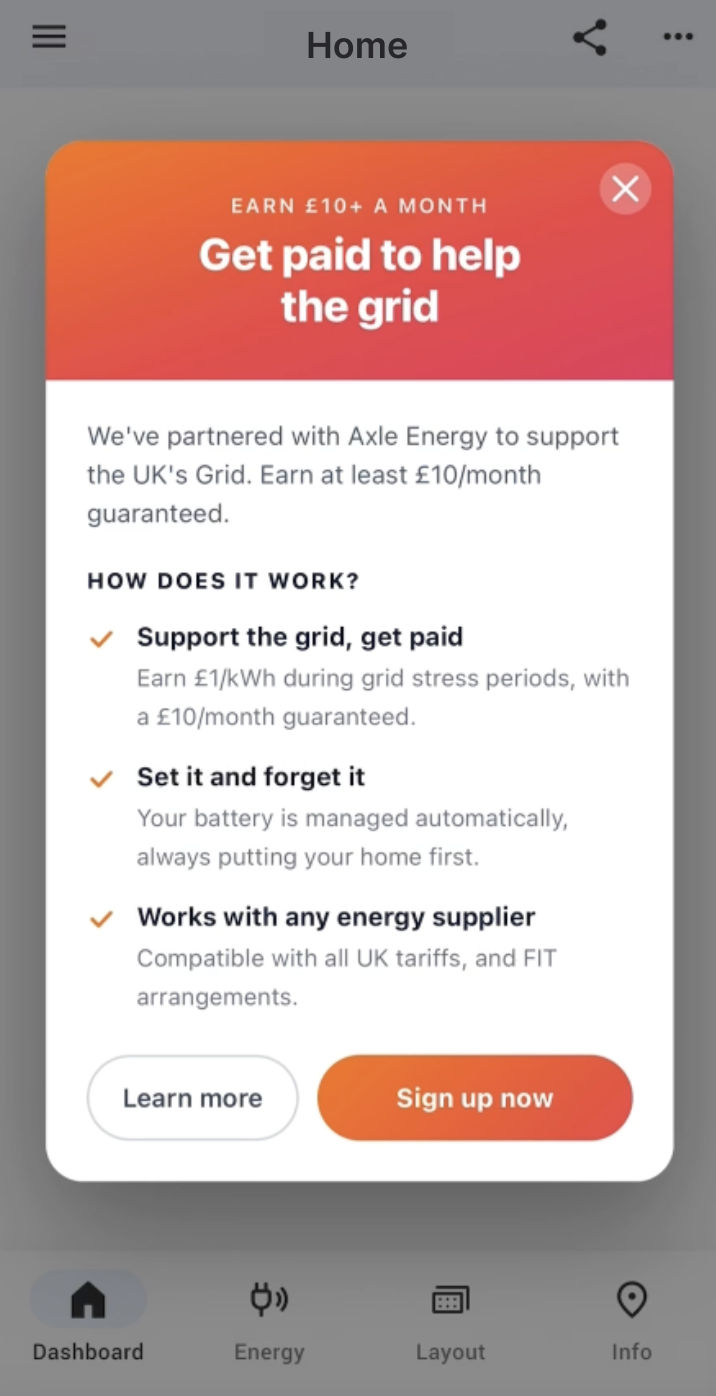Share using the top bar share icon

coord(590,38)
